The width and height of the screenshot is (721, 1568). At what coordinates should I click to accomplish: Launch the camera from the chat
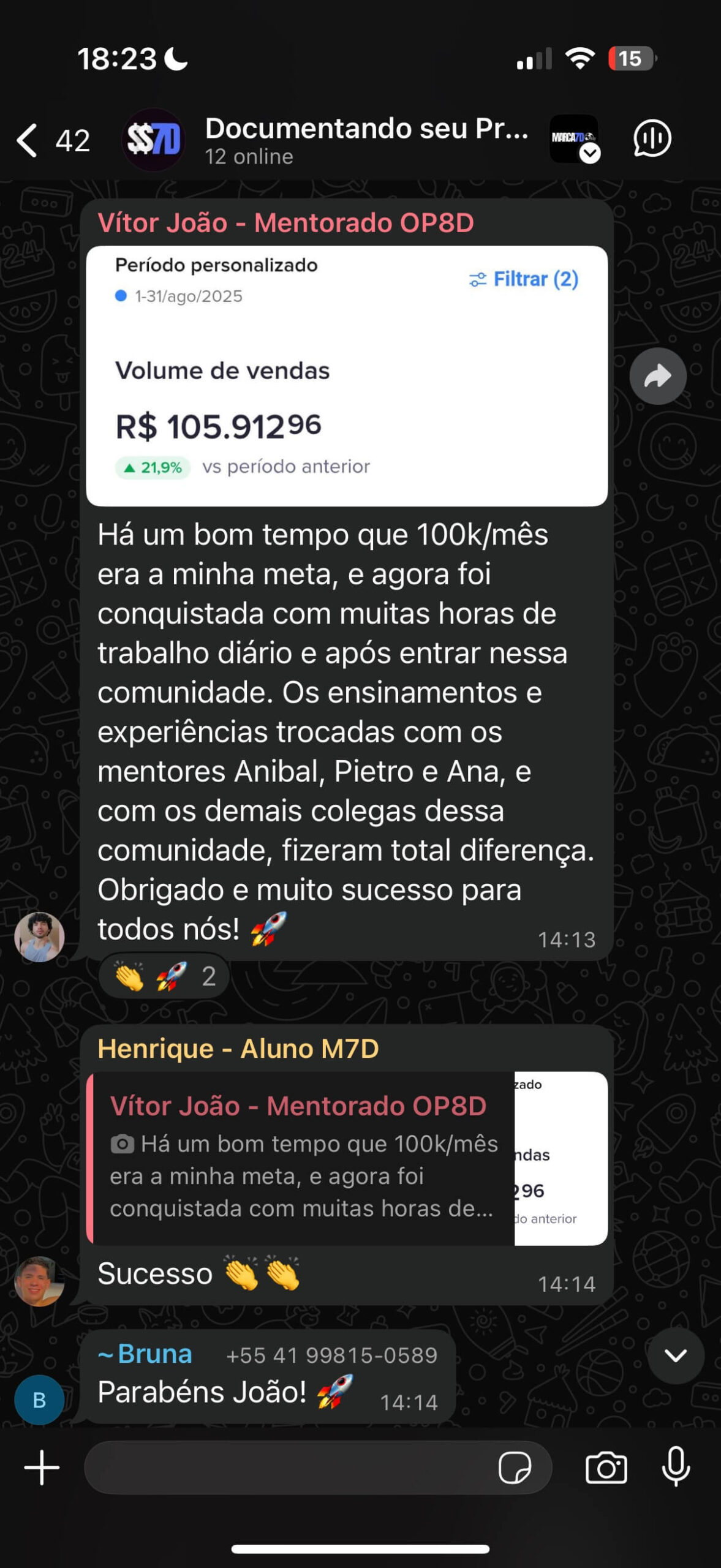[x=606, y=1468]
